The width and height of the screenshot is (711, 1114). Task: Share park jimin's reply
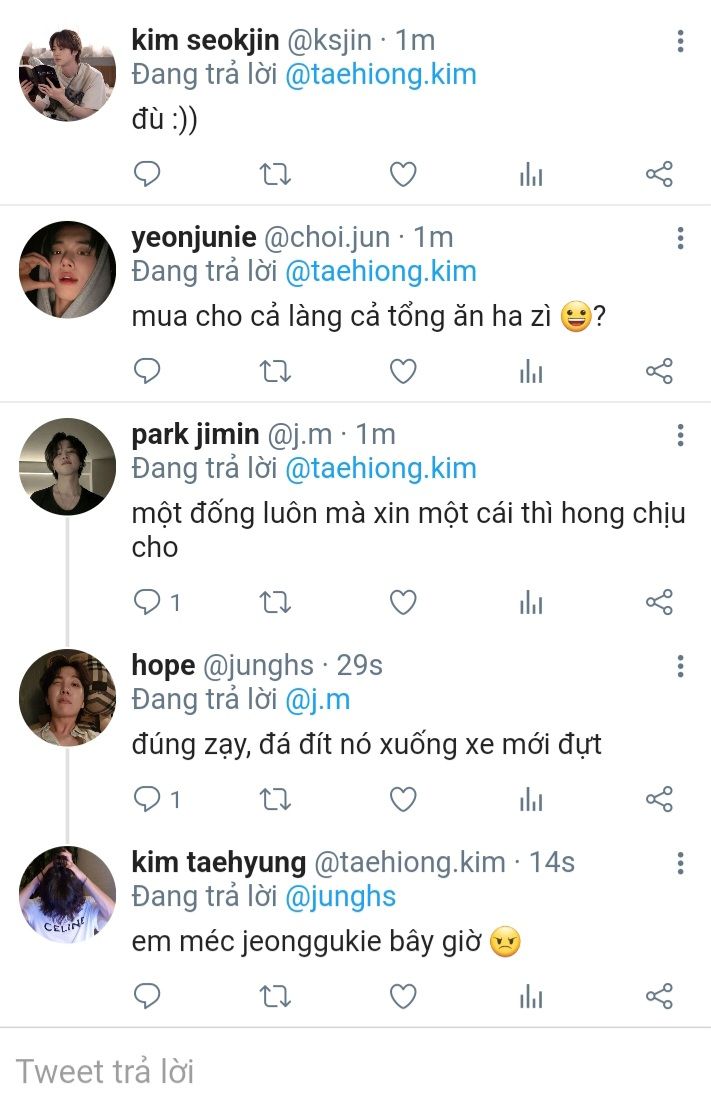pos(659,602)
